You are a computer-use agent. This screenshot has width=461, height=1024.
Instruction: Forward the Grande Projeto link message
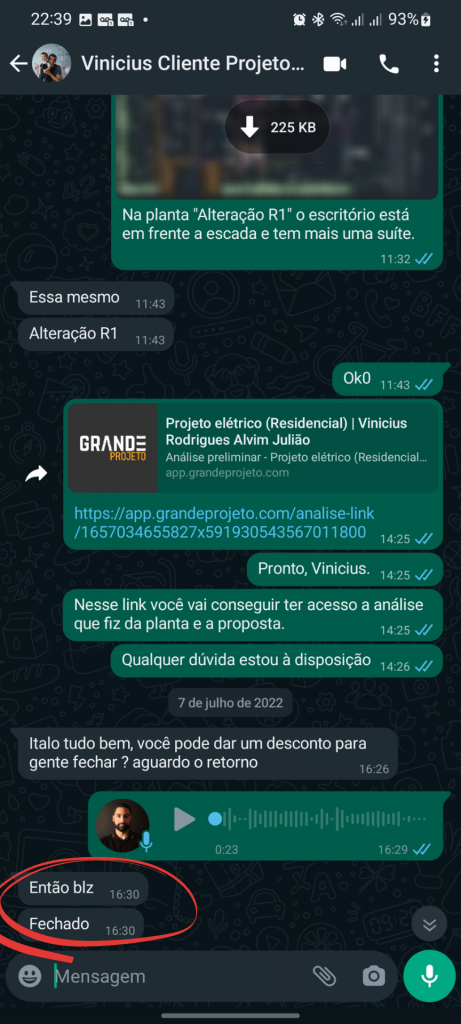[x=37, y=475]
